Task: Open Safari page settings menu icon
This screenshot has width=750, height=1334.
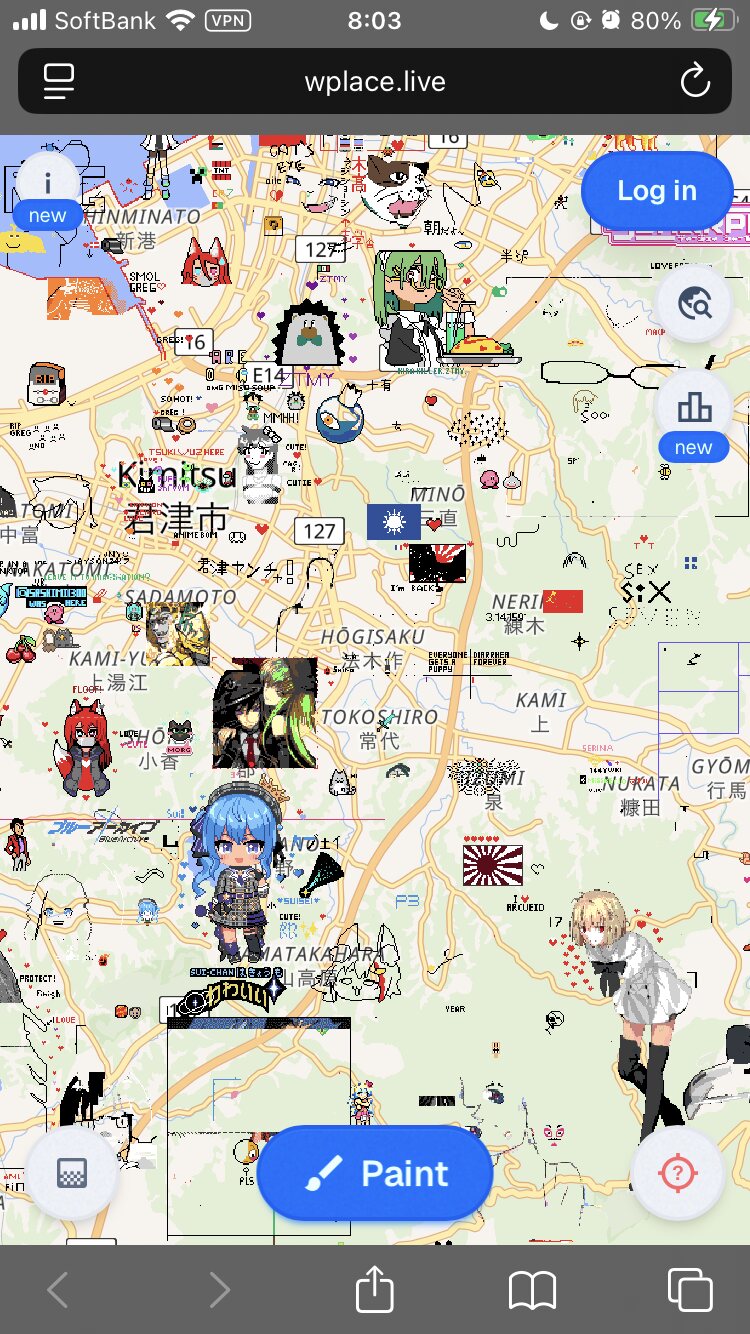Action: click(x=59, y=82)
